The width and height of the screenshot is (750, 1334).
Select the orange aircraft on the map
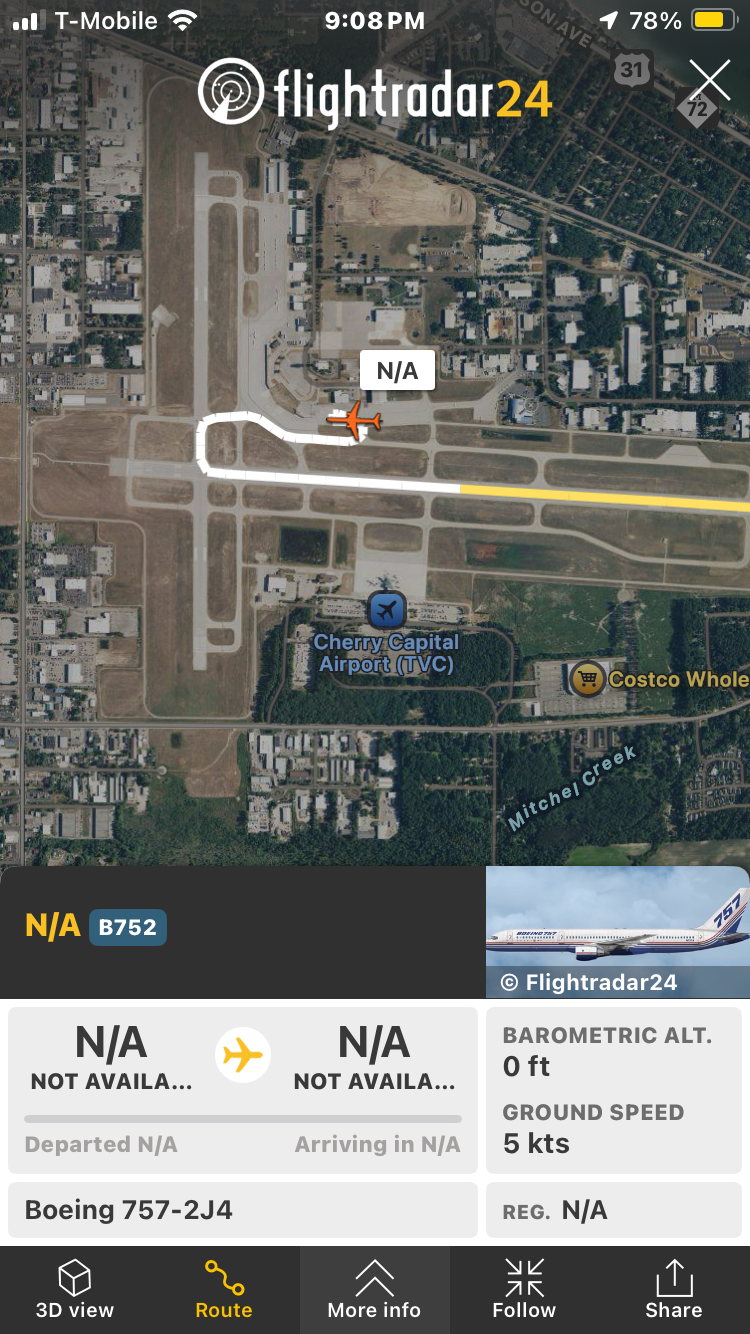(x=354, y=421)
